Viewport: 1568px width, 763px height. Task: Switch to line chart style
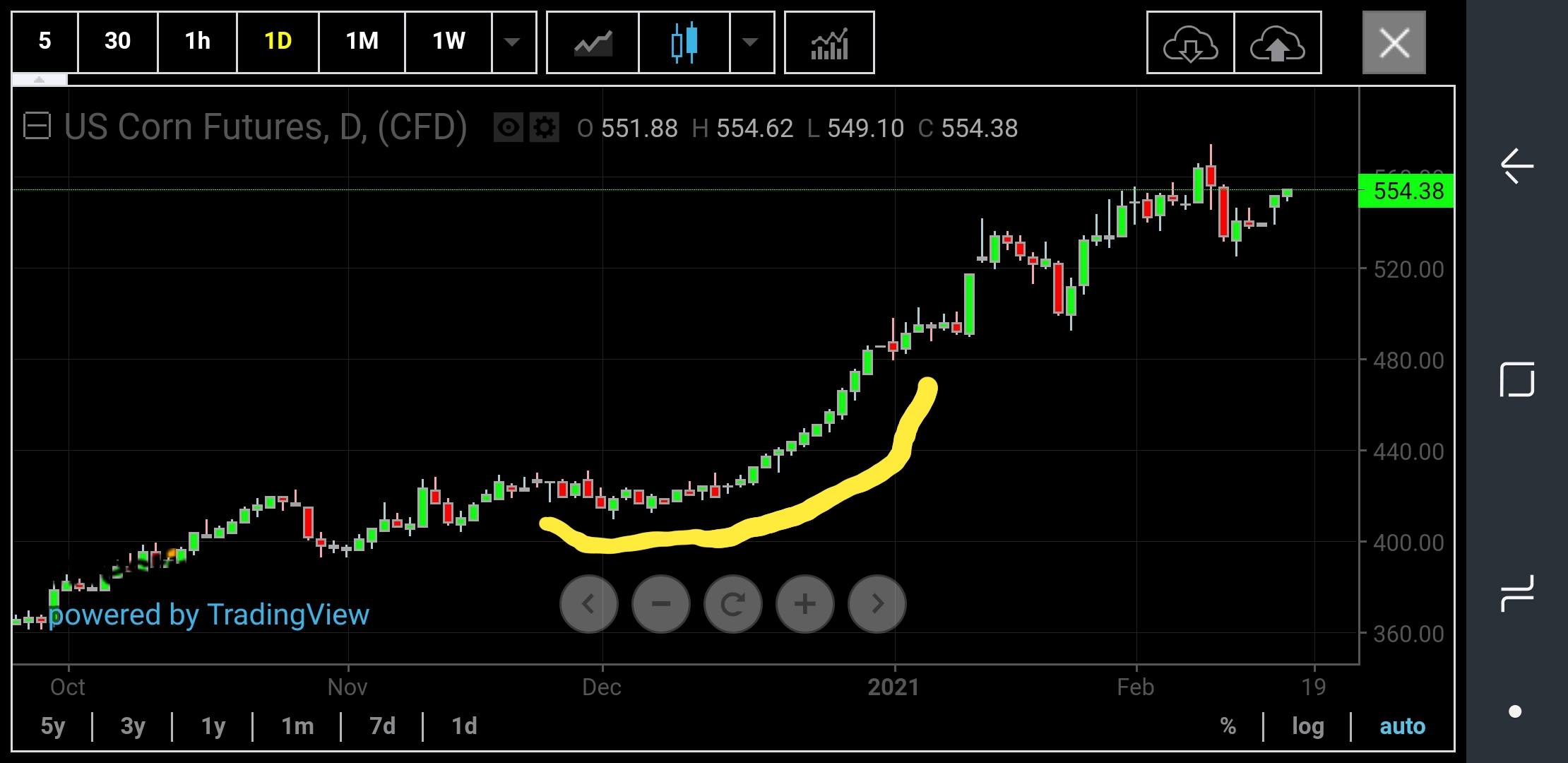pos(593,42)
